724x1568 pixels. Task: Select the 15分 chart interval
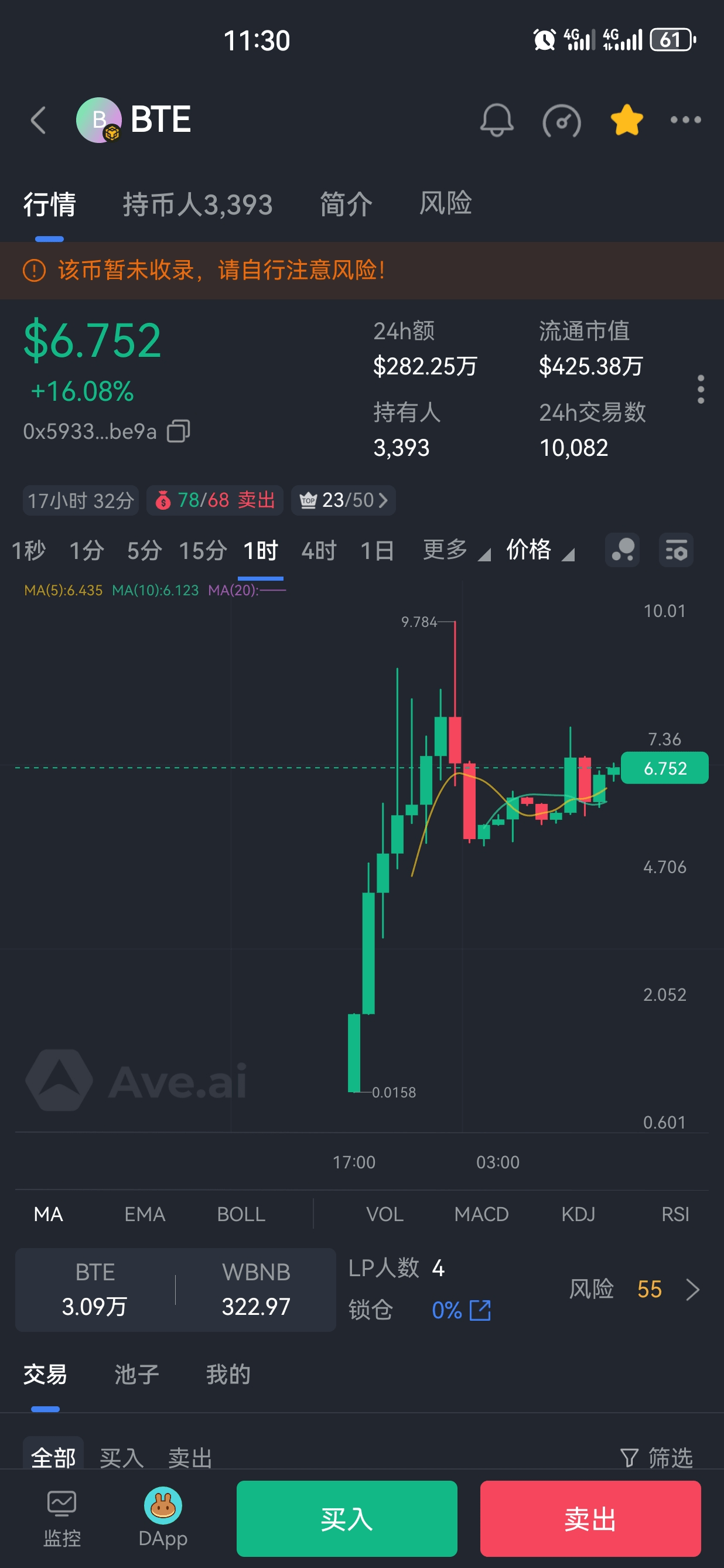(203, 550)
